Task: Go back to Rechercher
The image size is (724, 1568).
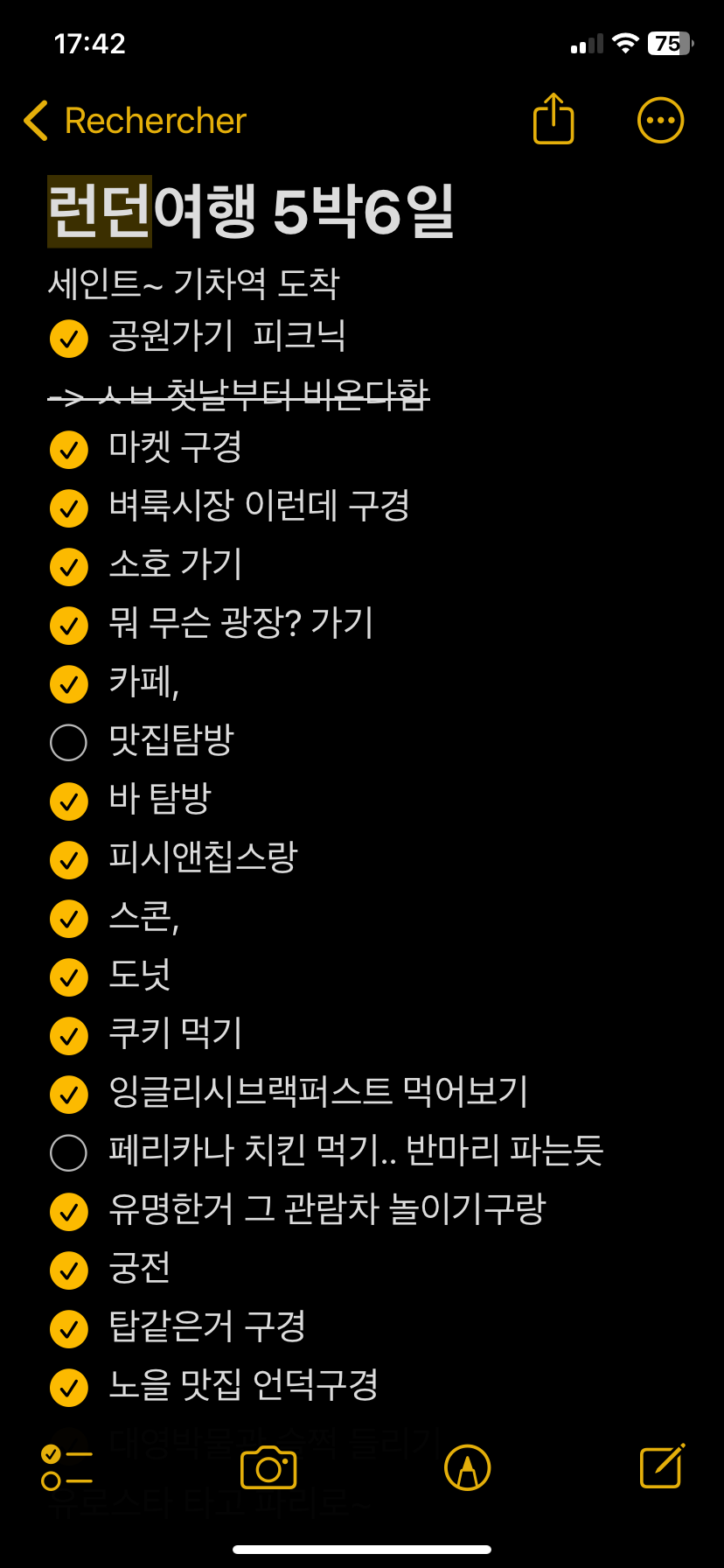Action: click(x=136, y=121)
